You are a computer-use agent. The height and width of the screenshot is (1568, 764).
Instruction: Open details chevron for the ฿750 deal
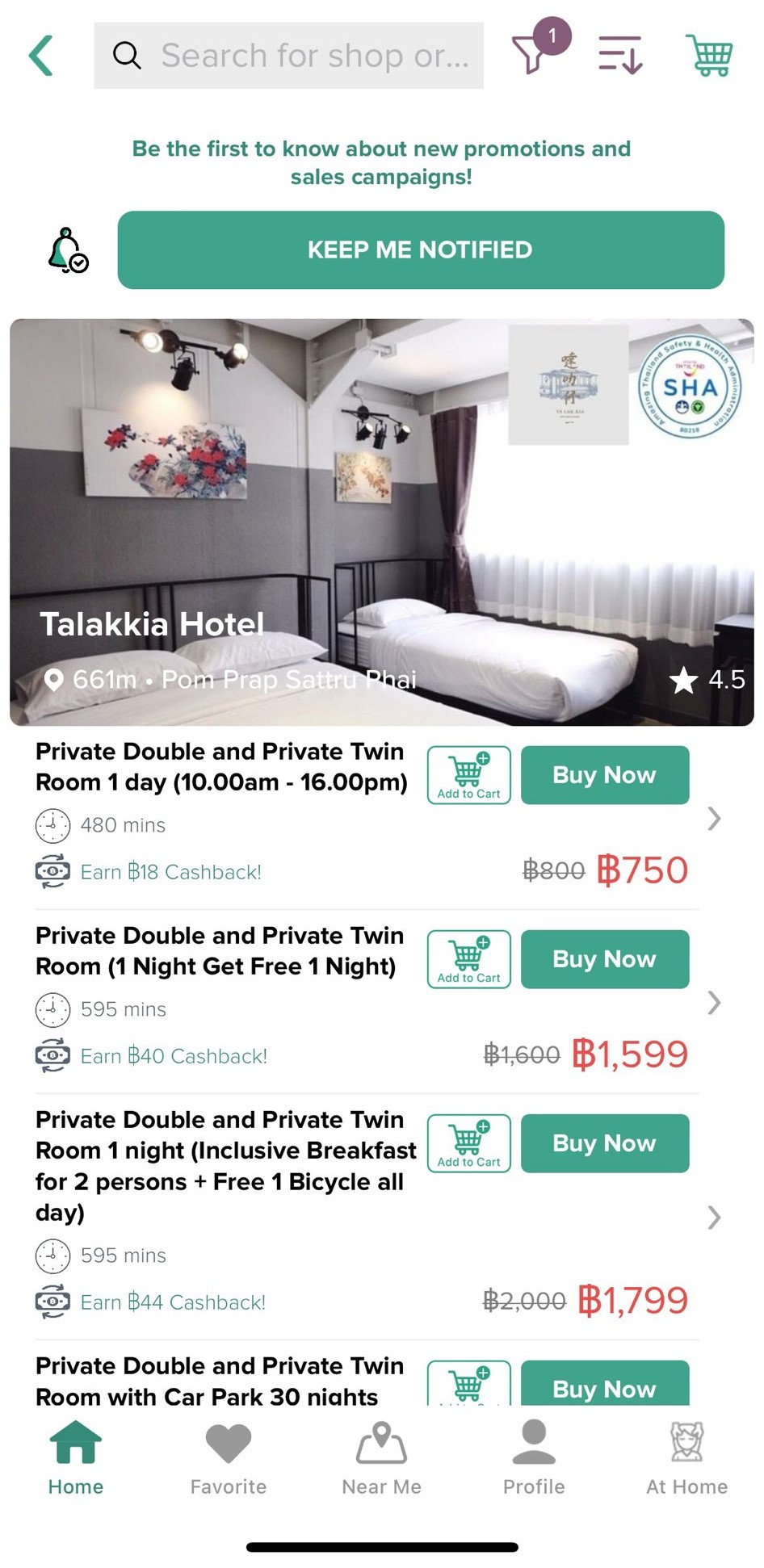pyautogui.click(x=714, y=819)
